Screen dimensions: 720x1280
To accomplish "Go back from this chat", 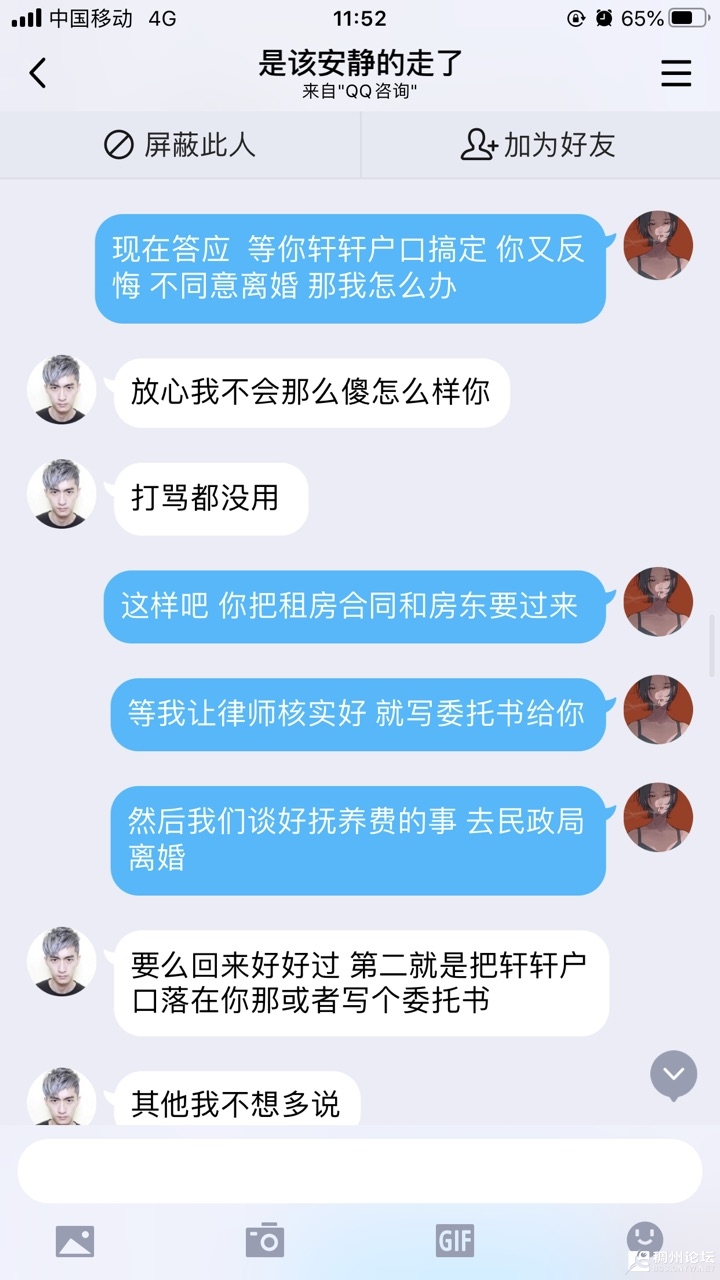I will [x=38, y=73].
